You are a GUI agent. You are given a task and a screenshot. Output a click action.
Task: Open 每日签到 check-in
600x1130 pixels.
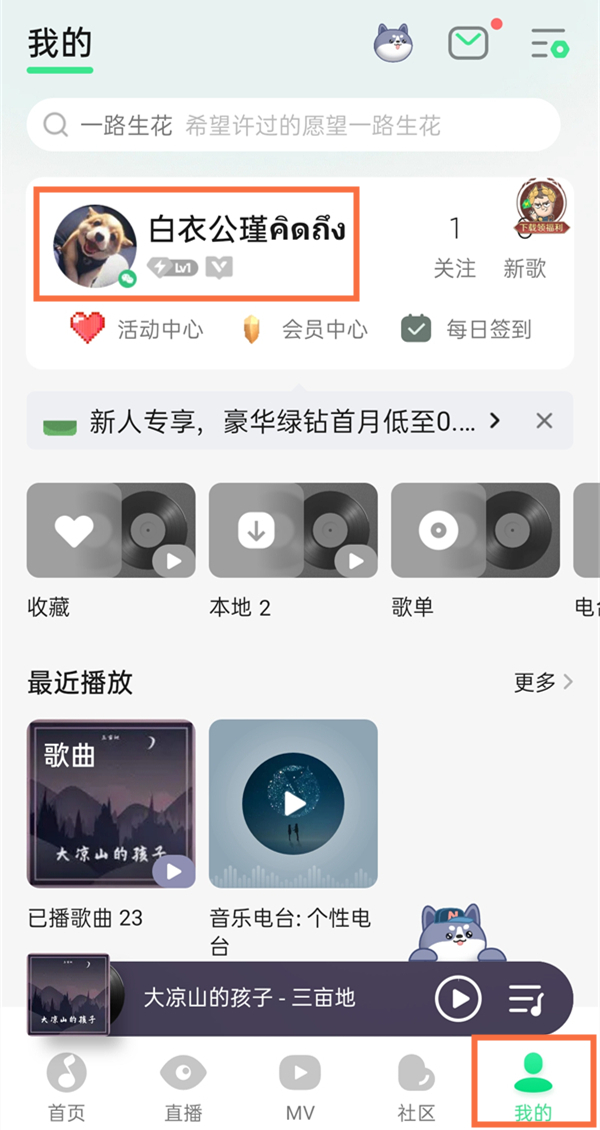[x=466, y=329]
